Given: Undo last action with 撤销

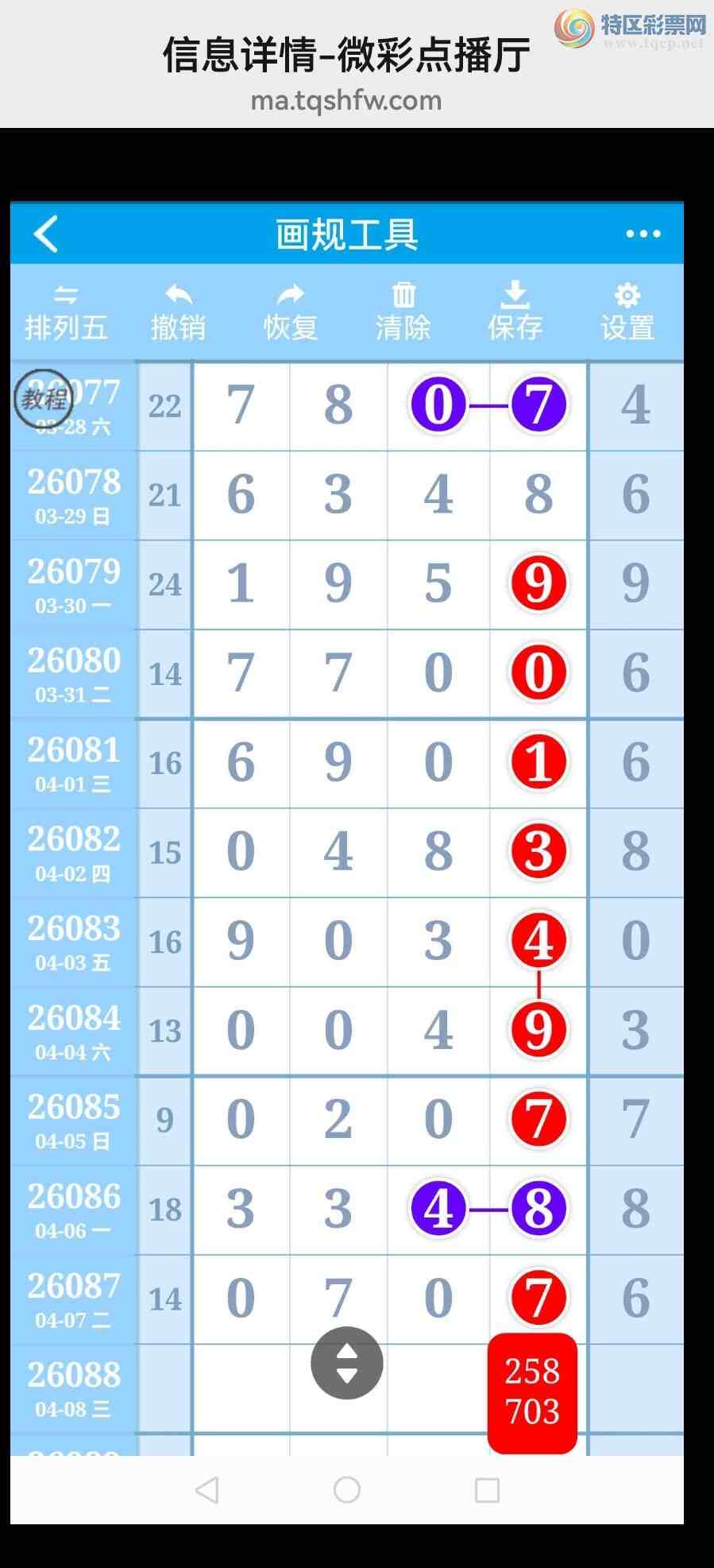Looking at the screenshot, I should click(178, 313).
